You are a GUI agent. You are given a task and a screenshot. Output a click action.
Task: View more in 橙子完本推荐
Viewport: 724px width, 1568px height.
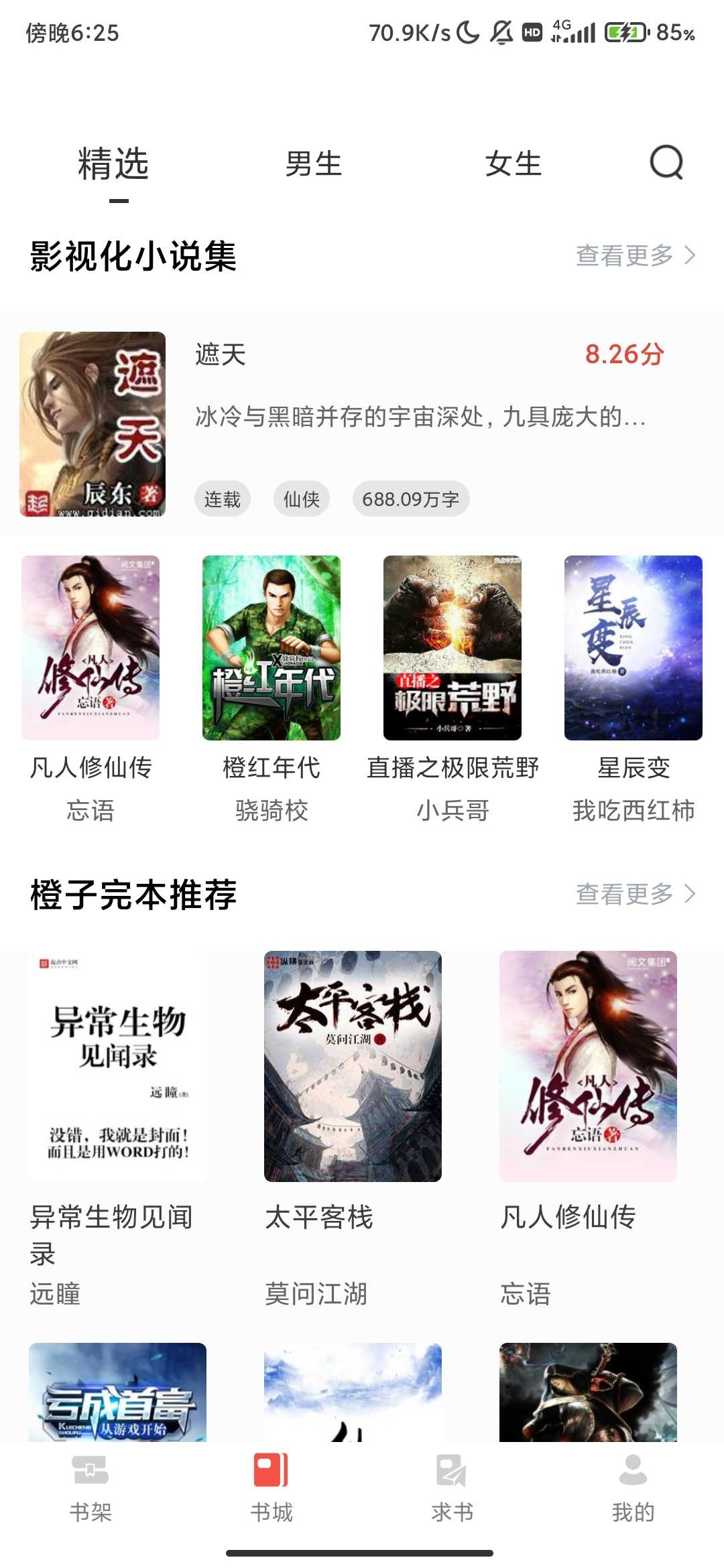[x=635, y=894]
